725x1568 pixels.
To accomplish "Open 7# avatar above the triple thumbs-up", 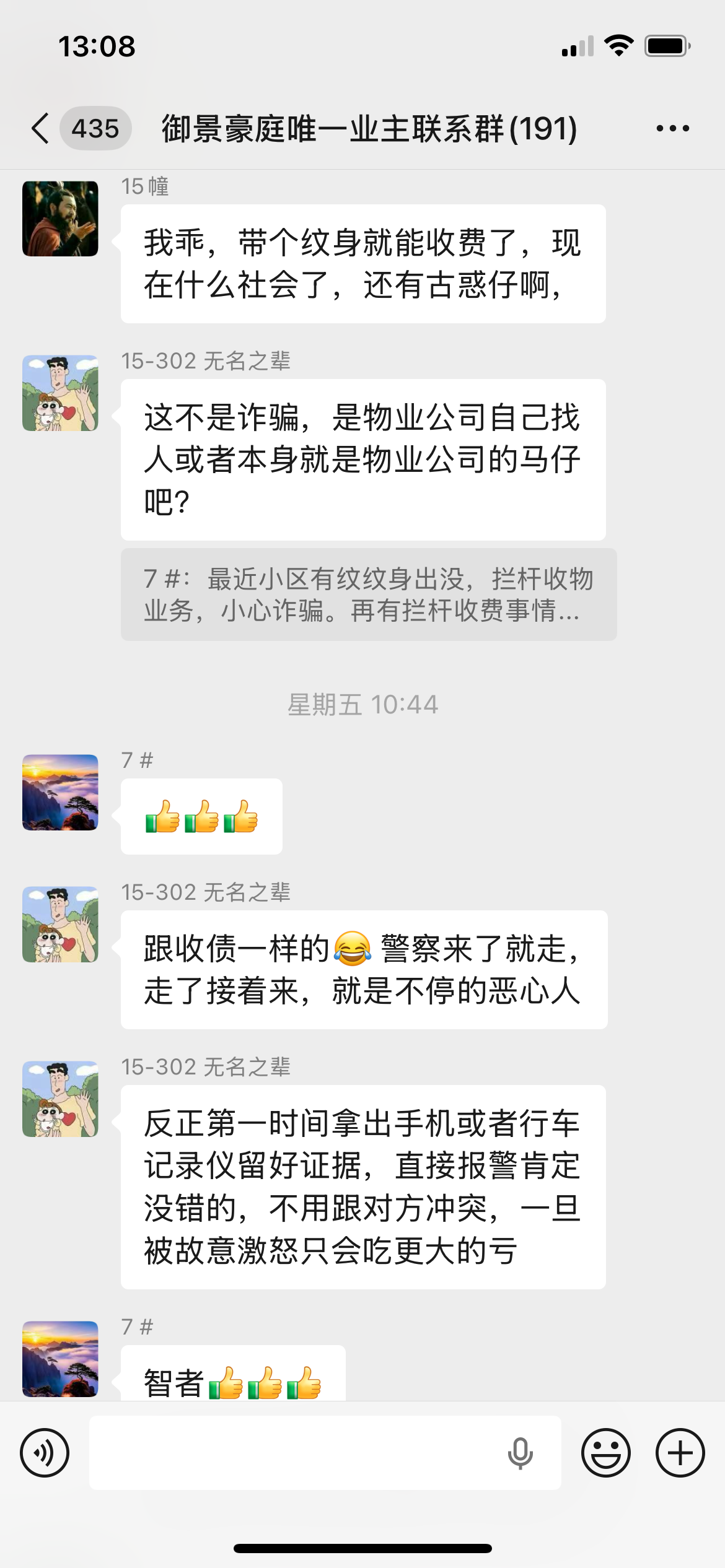I will [60, 792].
